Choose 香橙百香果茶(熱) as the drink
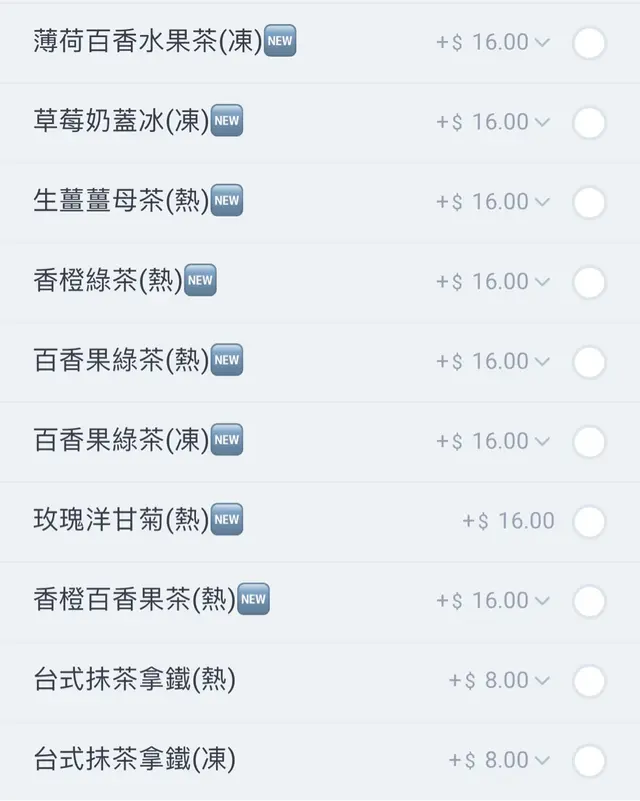 pos(589,601)
